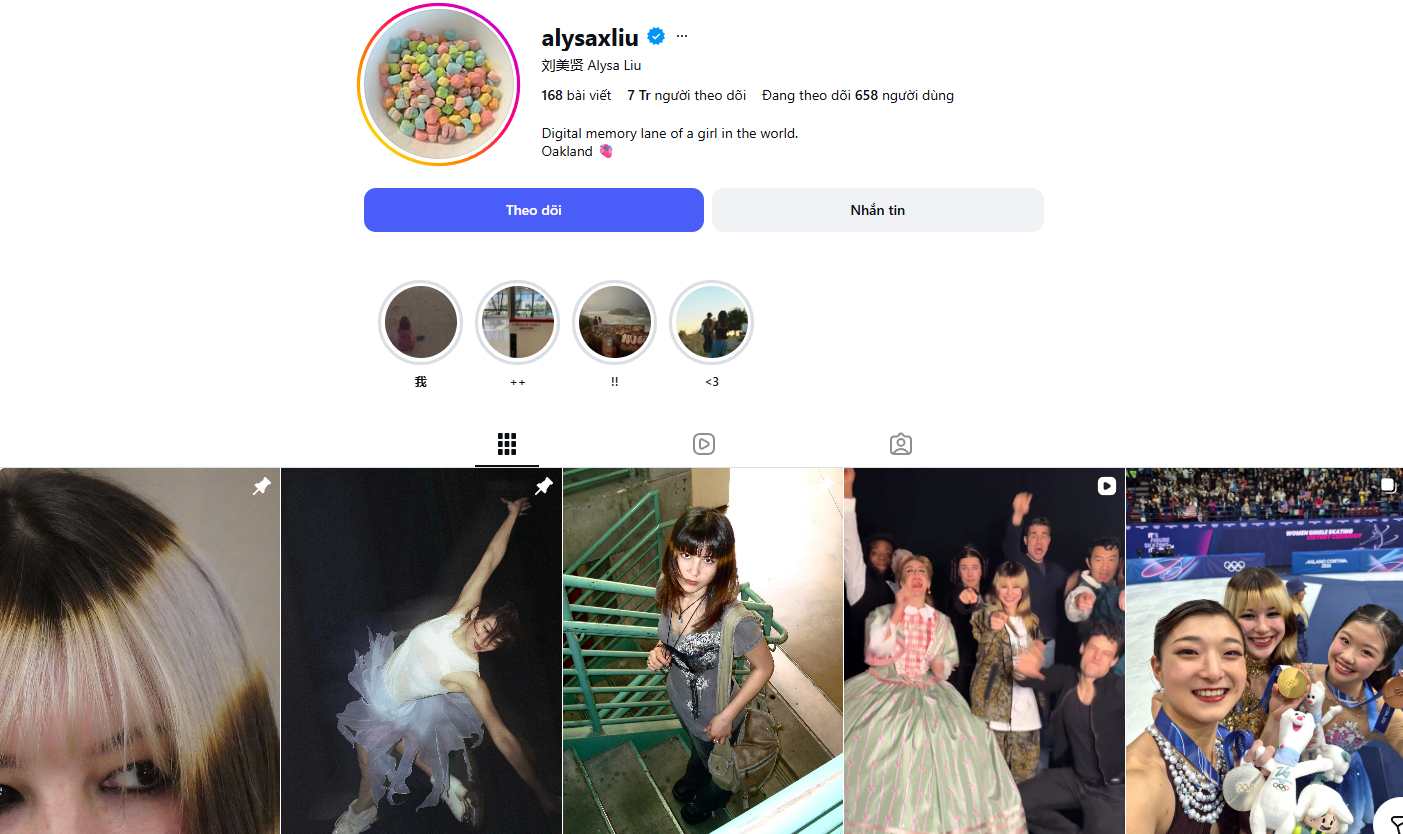Screen dimensions: 1403x834
Task: Tap the Nhắn tin message button
Action: click(877, 210)
